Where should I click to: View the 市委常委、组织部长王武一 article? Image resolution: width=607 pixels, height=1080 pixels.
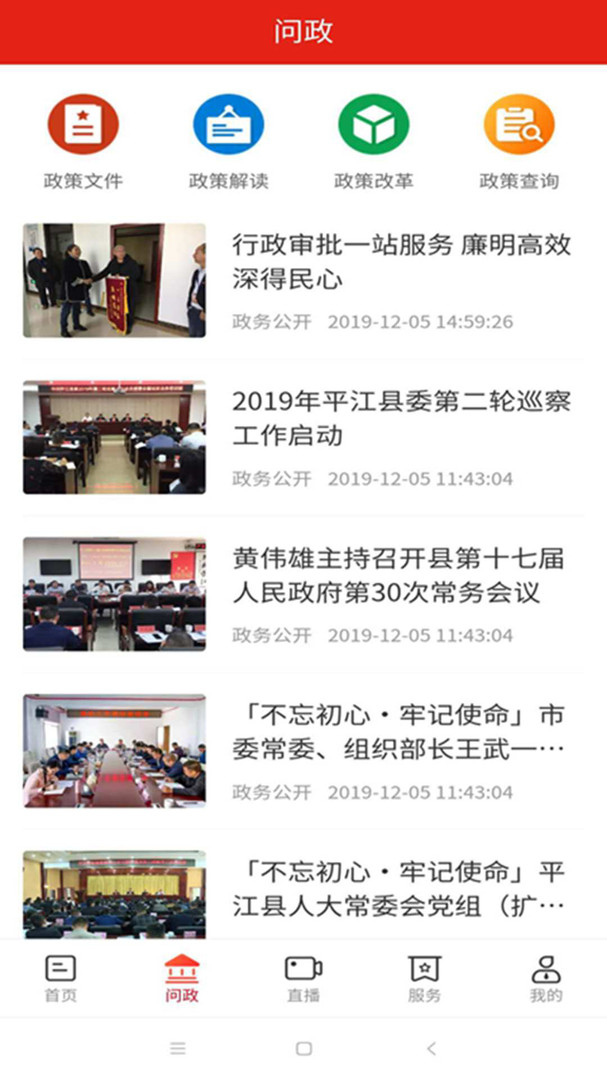[400, 732]
